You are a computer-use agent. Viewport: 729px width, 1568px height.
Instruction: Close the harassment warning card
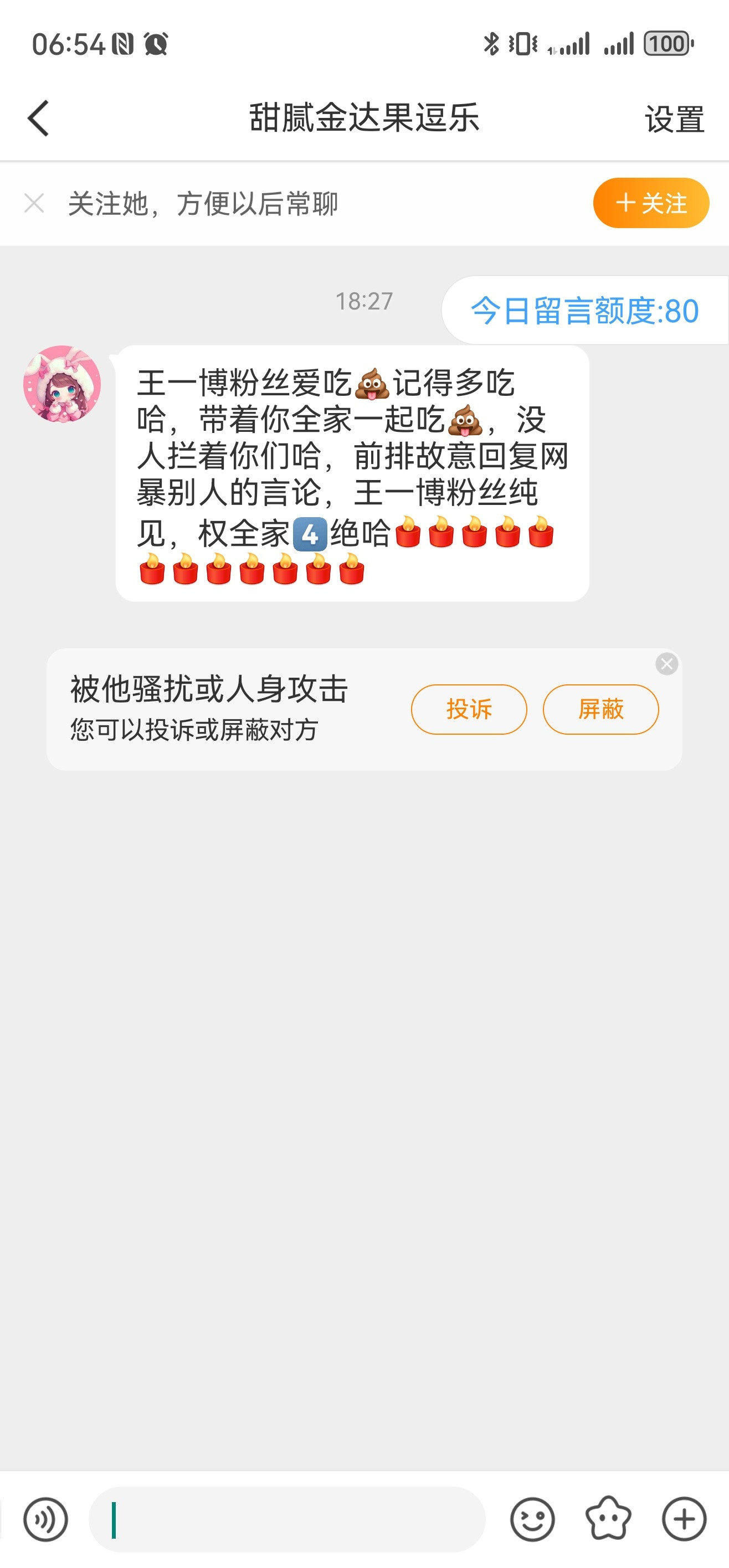coord(666,663)
